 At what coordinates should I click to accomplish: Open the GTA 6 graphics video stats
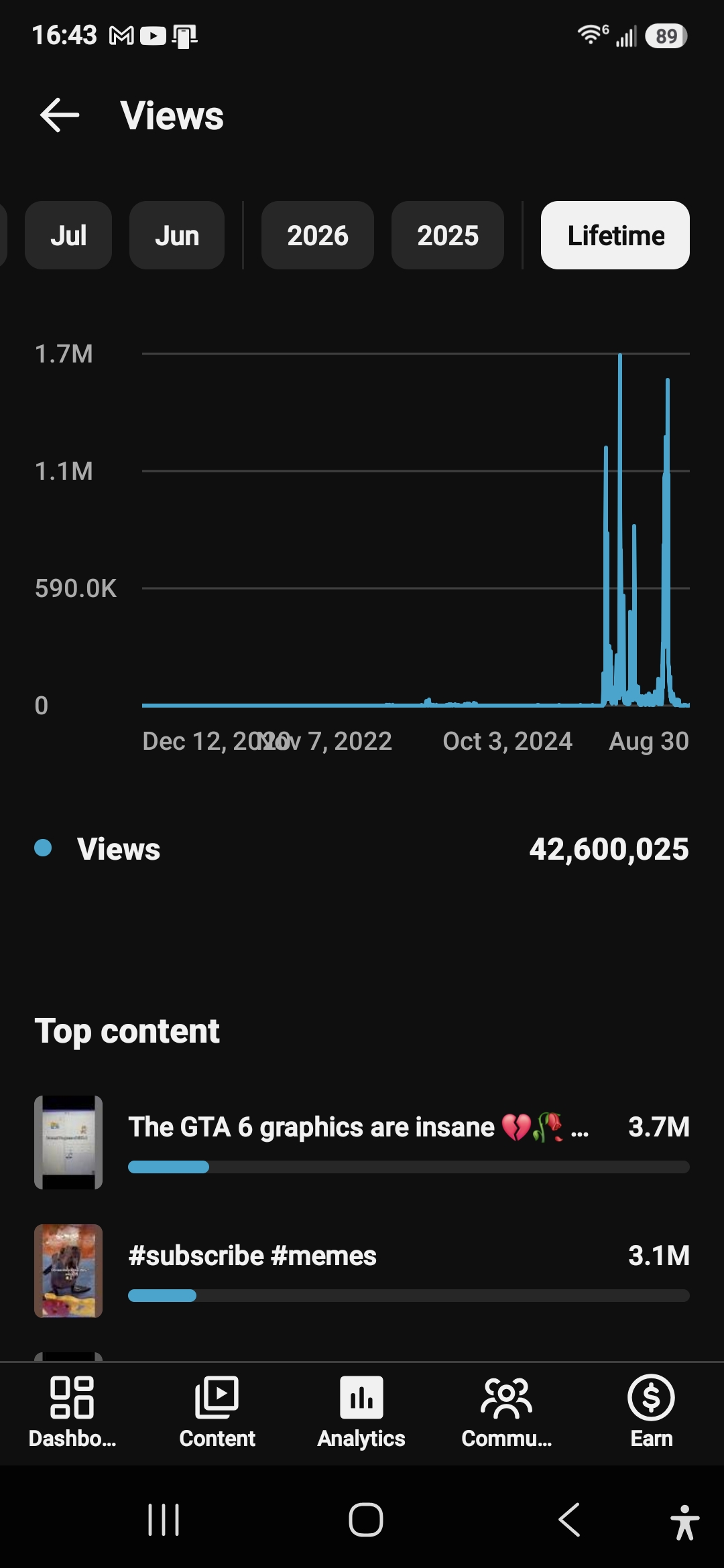click(362, 1142)
